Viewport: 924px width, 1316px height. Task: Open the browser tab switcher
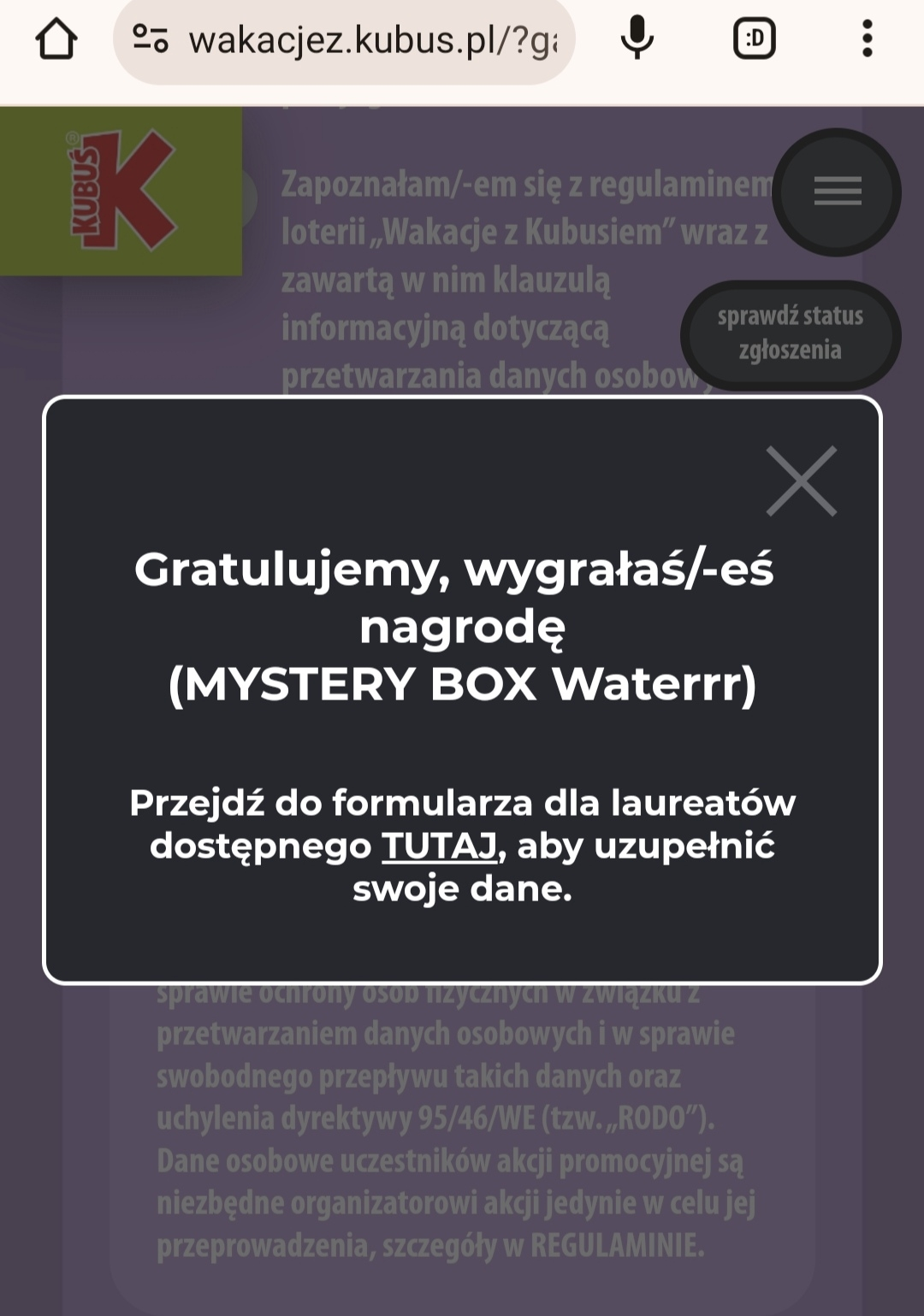tap(754, 38)
